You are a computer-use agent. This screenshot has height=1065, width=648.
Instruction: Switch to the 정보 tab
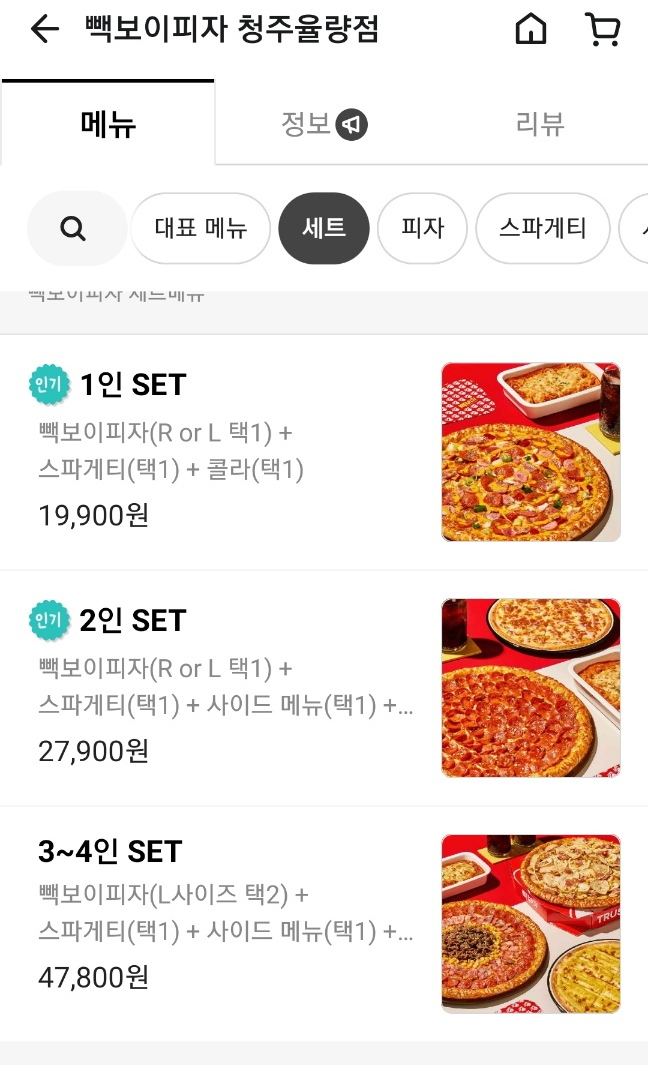click(x=324, y=124)
